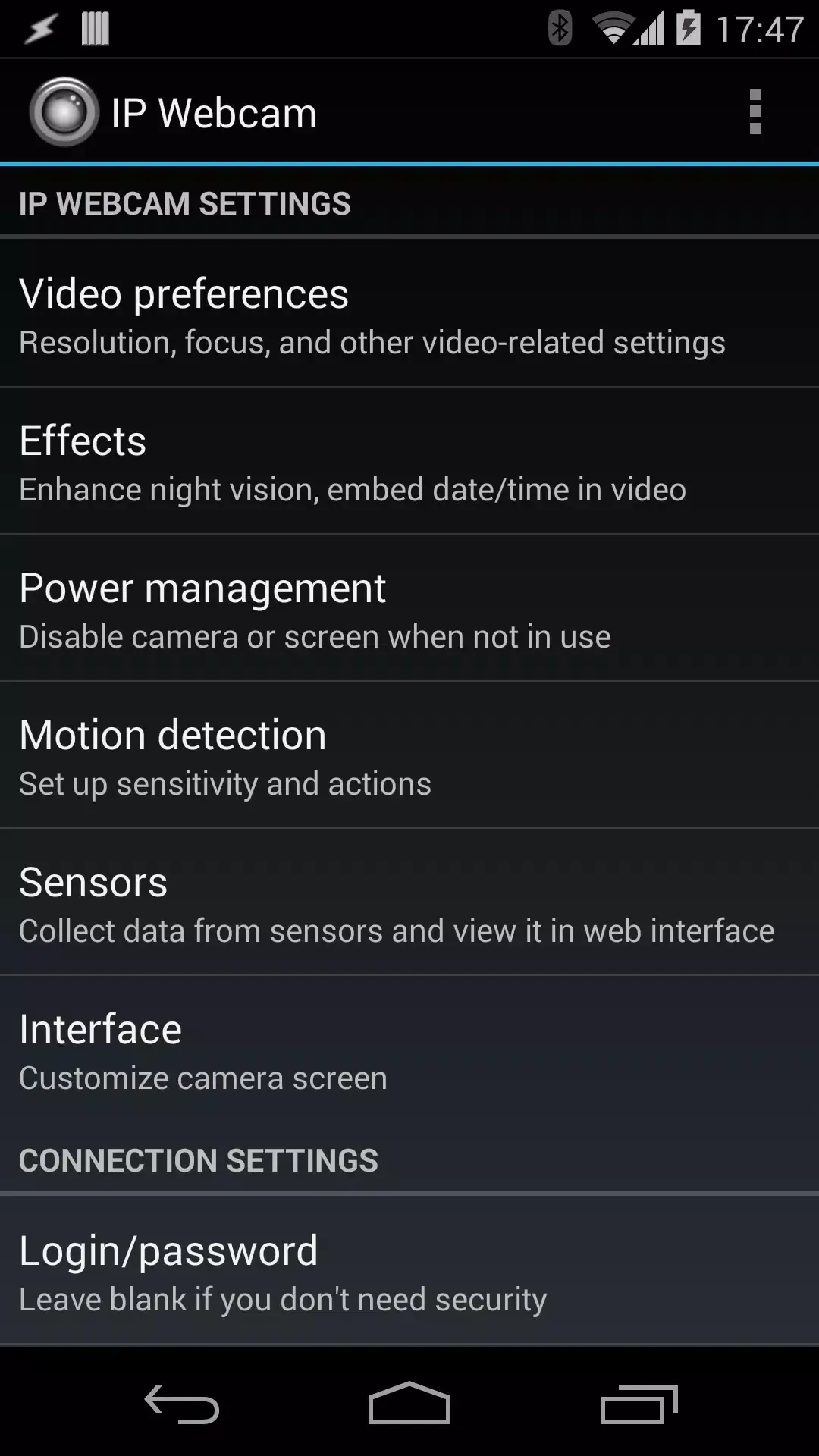Open Video preferences settings
This screenshot has width=819, height=1456.
pyautogui.click(x=409, y=315)
